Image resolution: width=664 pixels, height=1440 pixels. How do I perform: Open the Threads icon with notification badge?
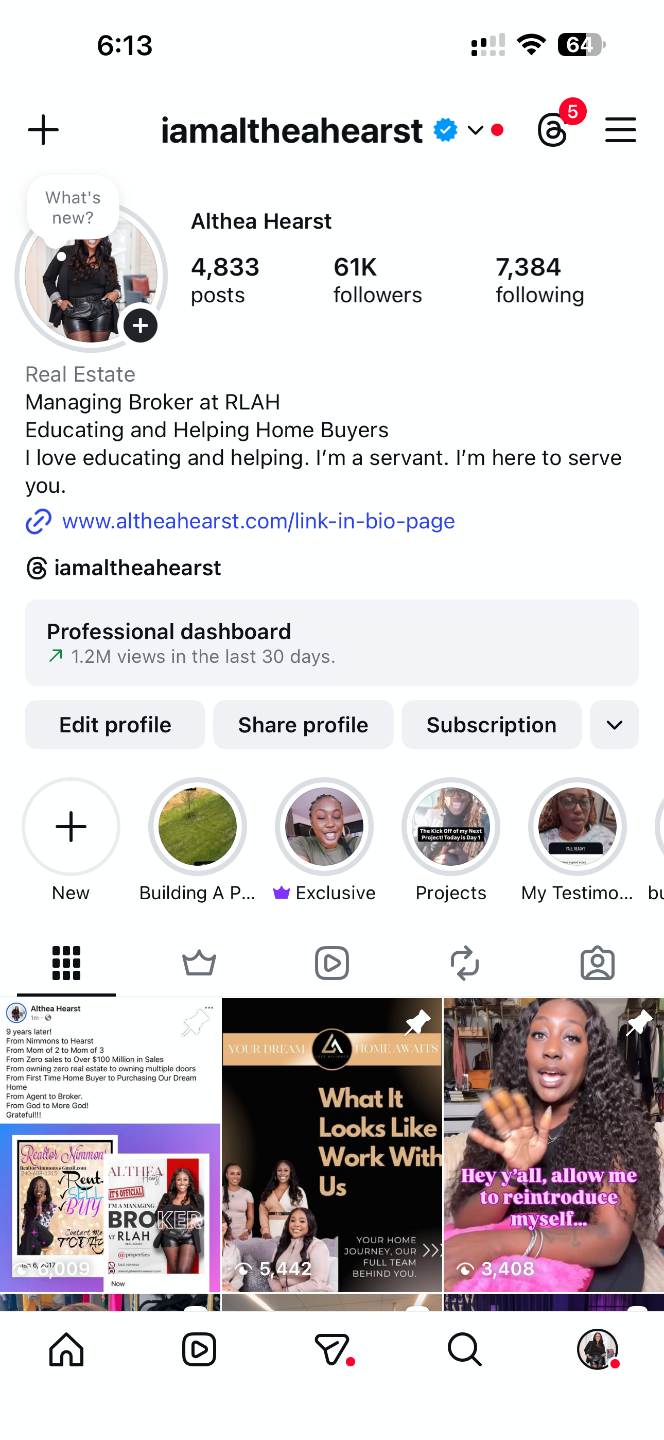553,130
